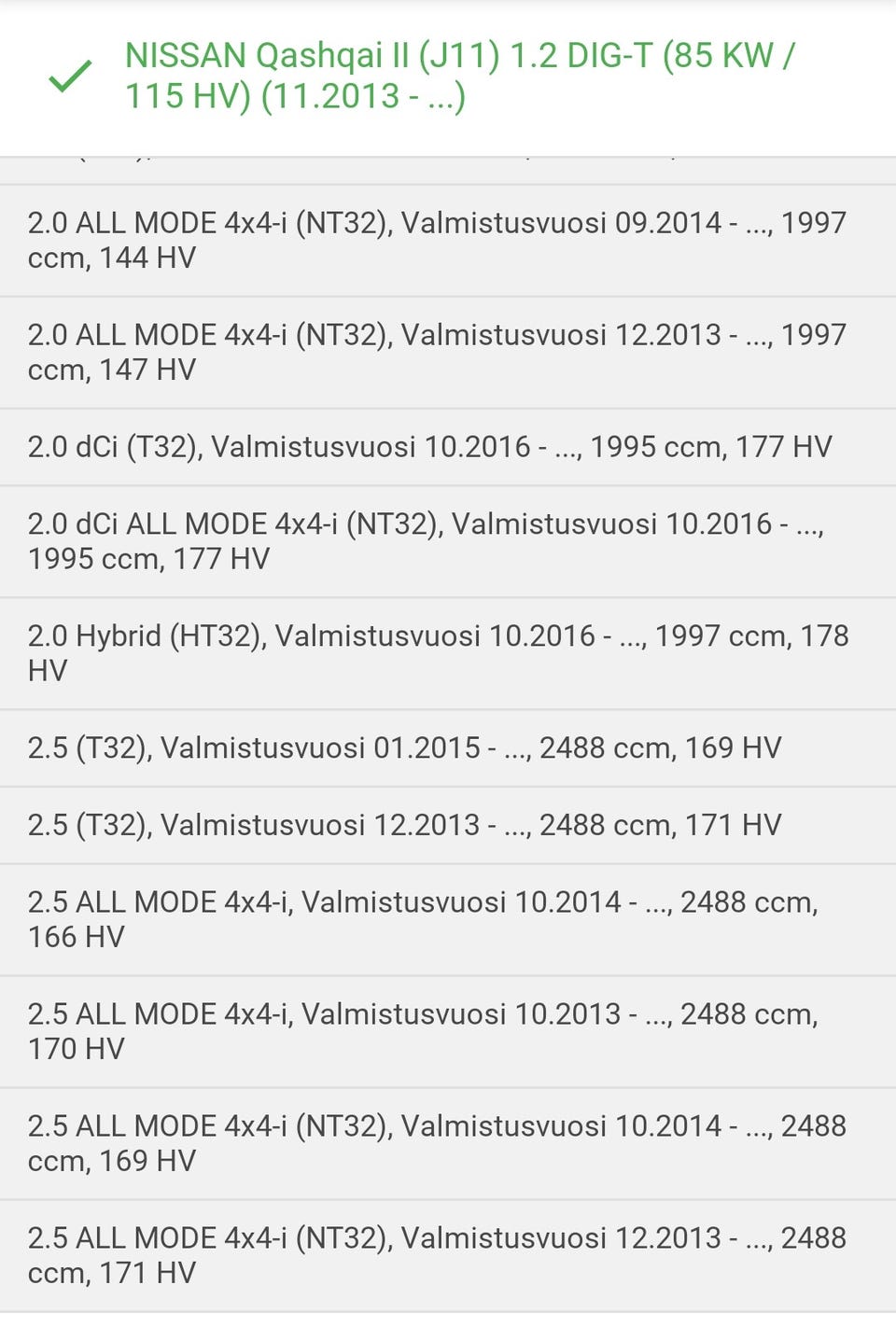Select 2.0 ALL MODE 4x4-i (NT32) 147 HV
Image resolution: width=896 pixels, height=1327 pixels.
[437, 353]
